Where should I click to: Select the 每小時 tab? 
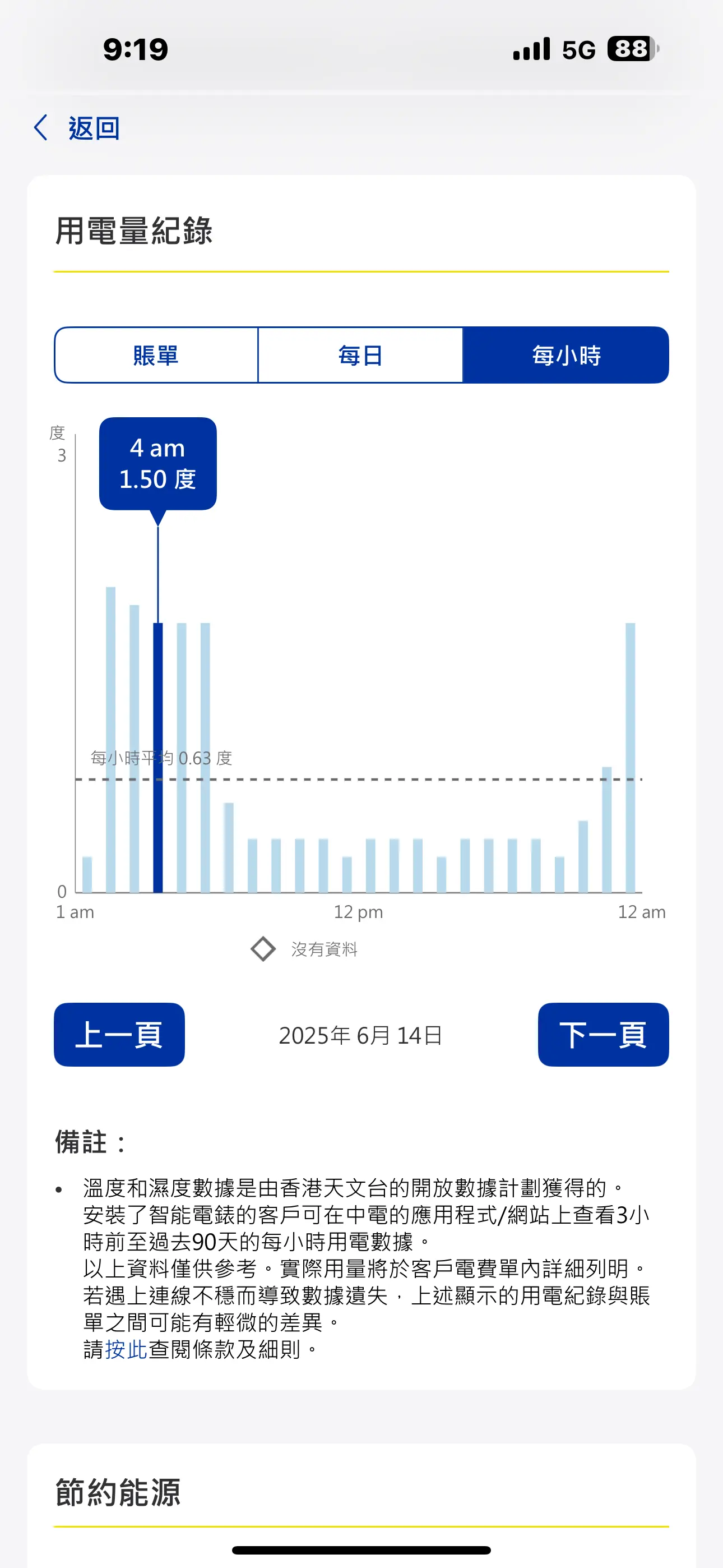(566, 355)
